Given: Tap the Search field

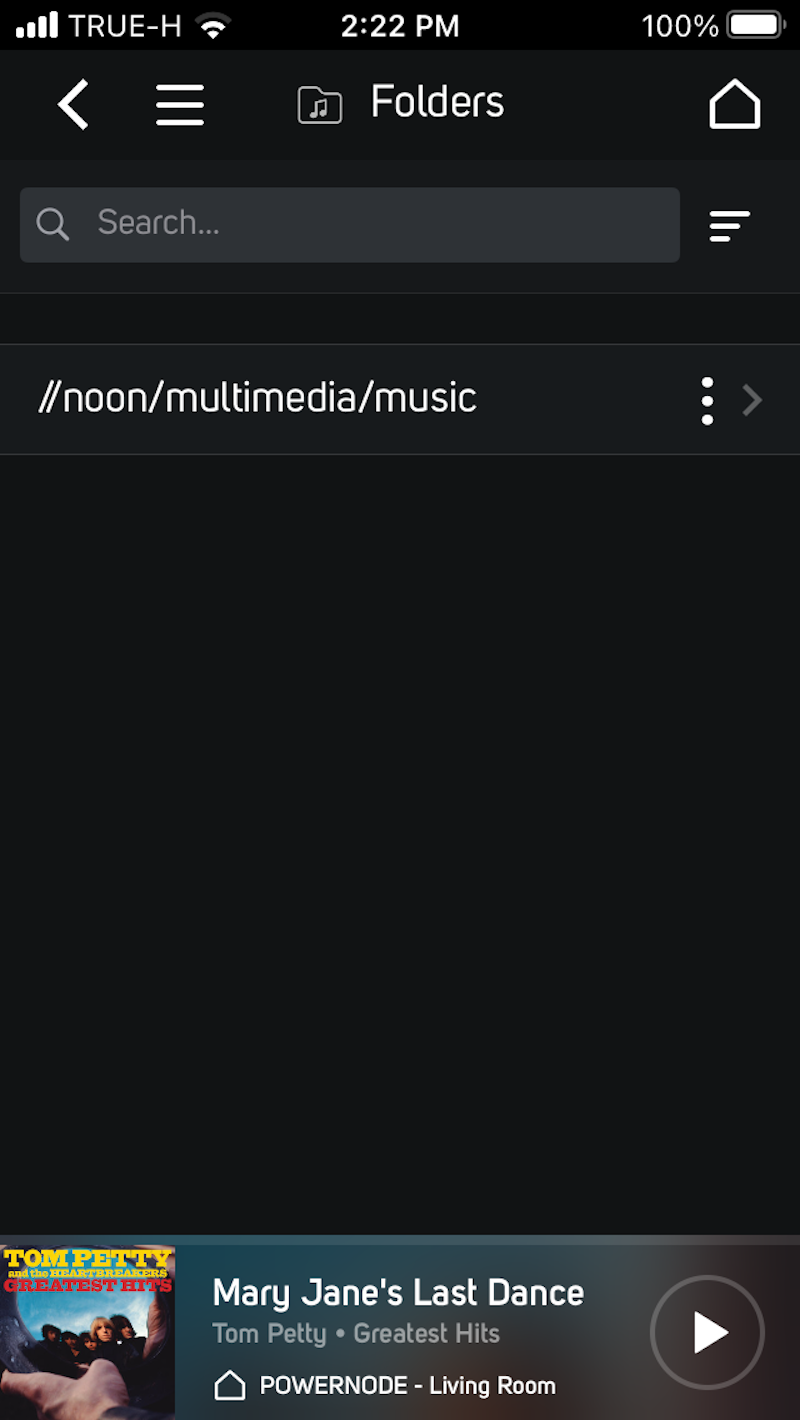Looking at the screenshot, I should (350, 224).
